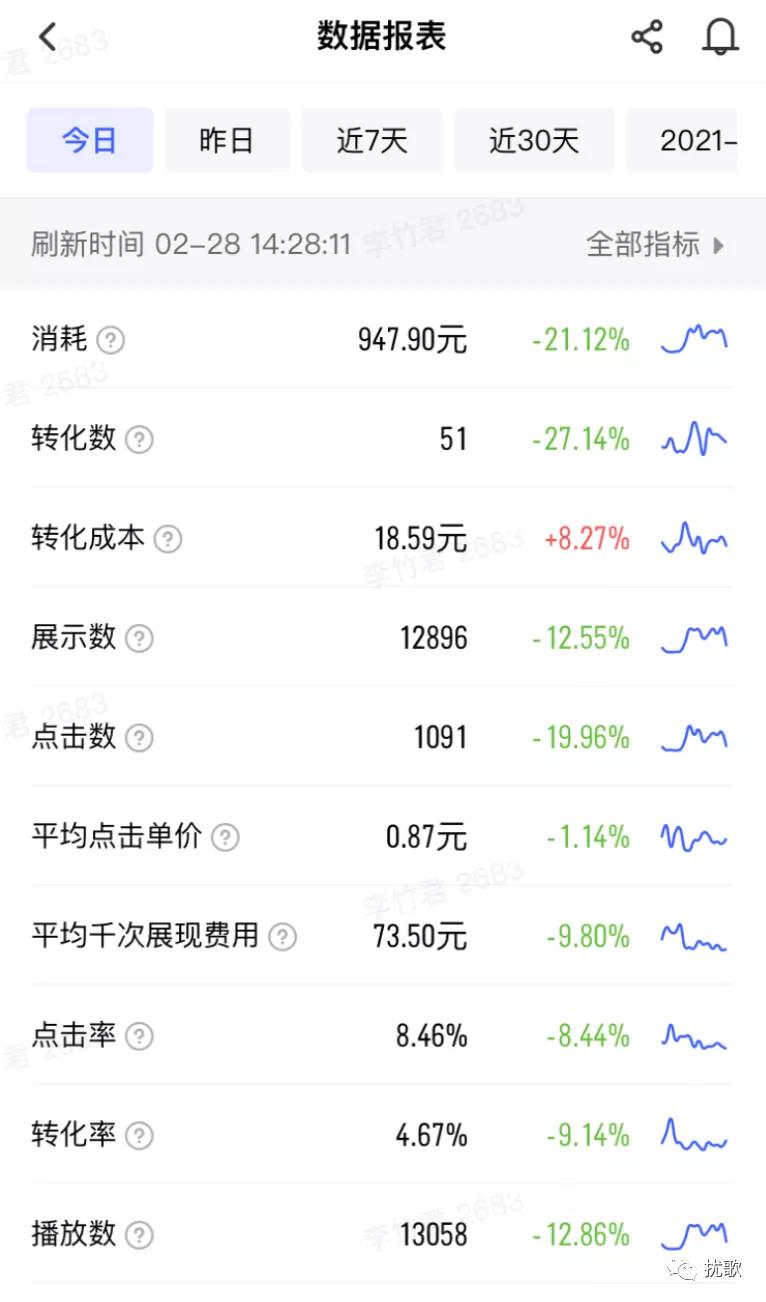Screen dimensions: 766x1302
Task: Click the question mark icon next to 点击率
Action: click(x=139, y=1038)
